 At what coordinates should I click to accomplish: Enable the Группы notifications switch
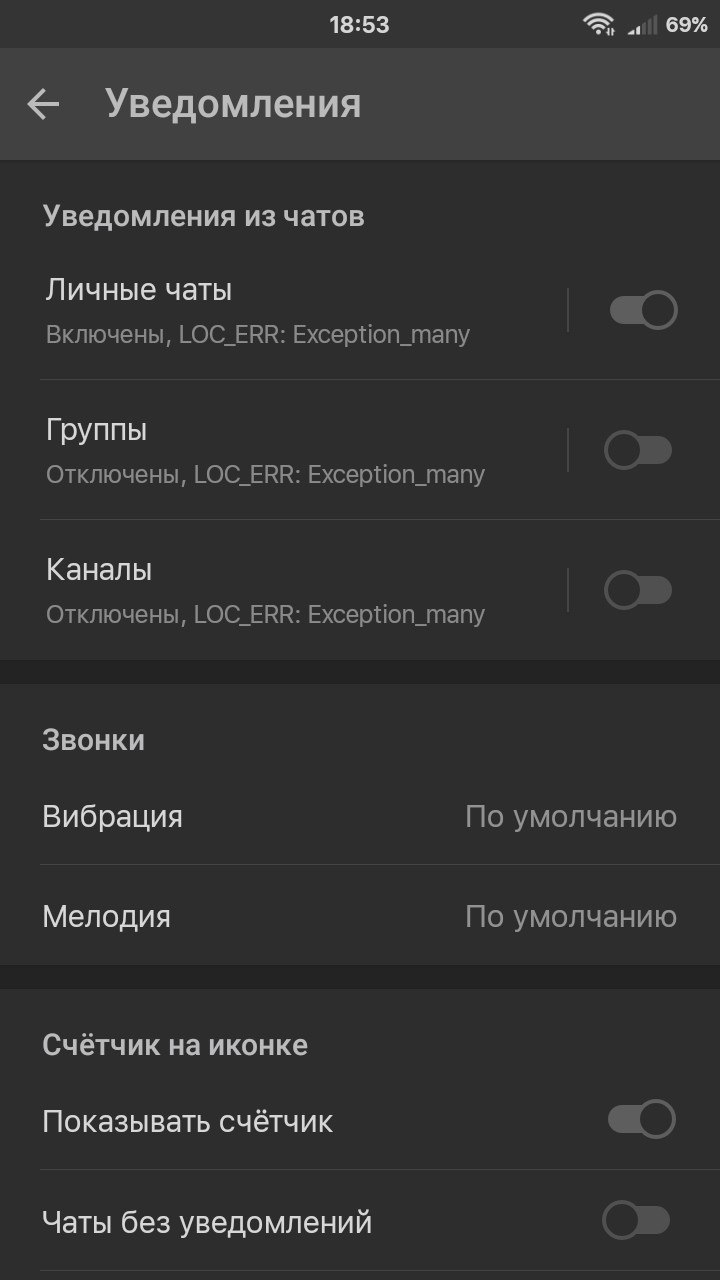click(639, 450)
